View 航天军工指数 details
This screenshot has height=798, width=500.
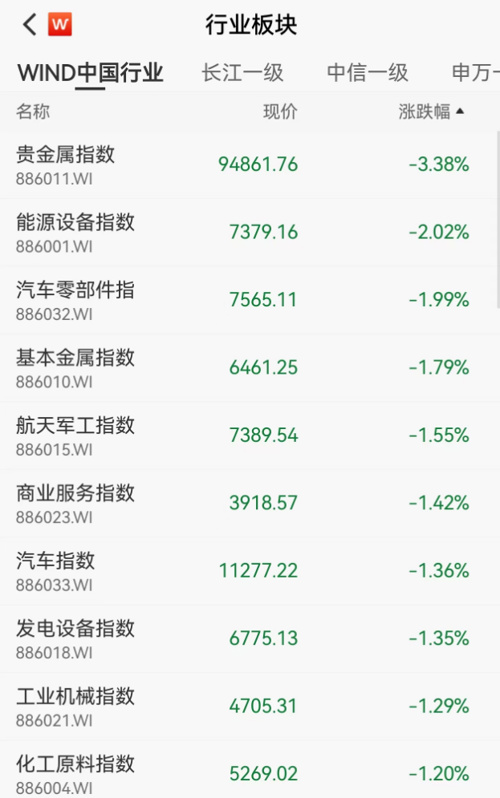coord(250,436)
